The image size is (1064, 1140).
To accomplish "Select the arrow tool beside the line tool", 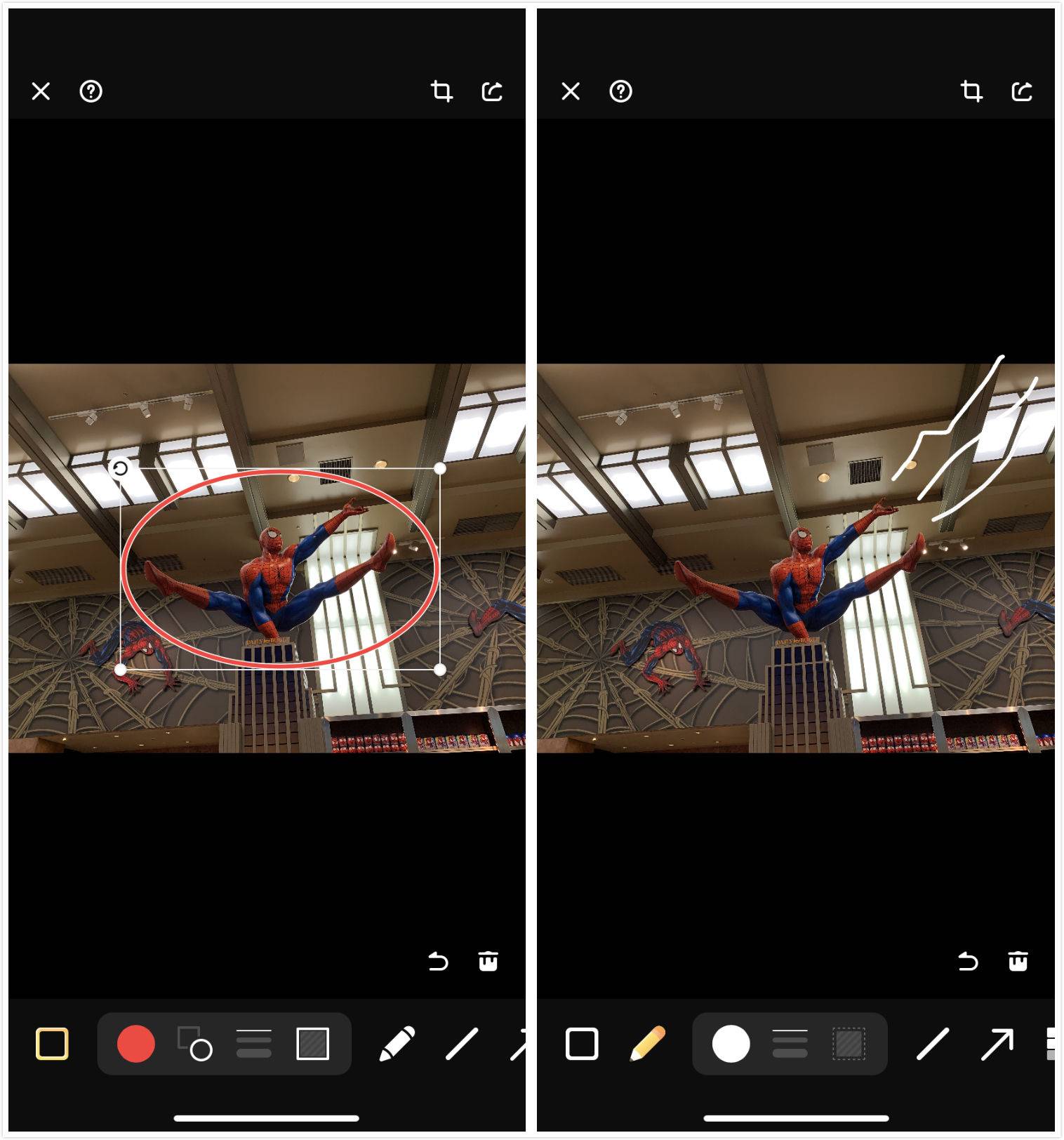I will point(997,1044).
